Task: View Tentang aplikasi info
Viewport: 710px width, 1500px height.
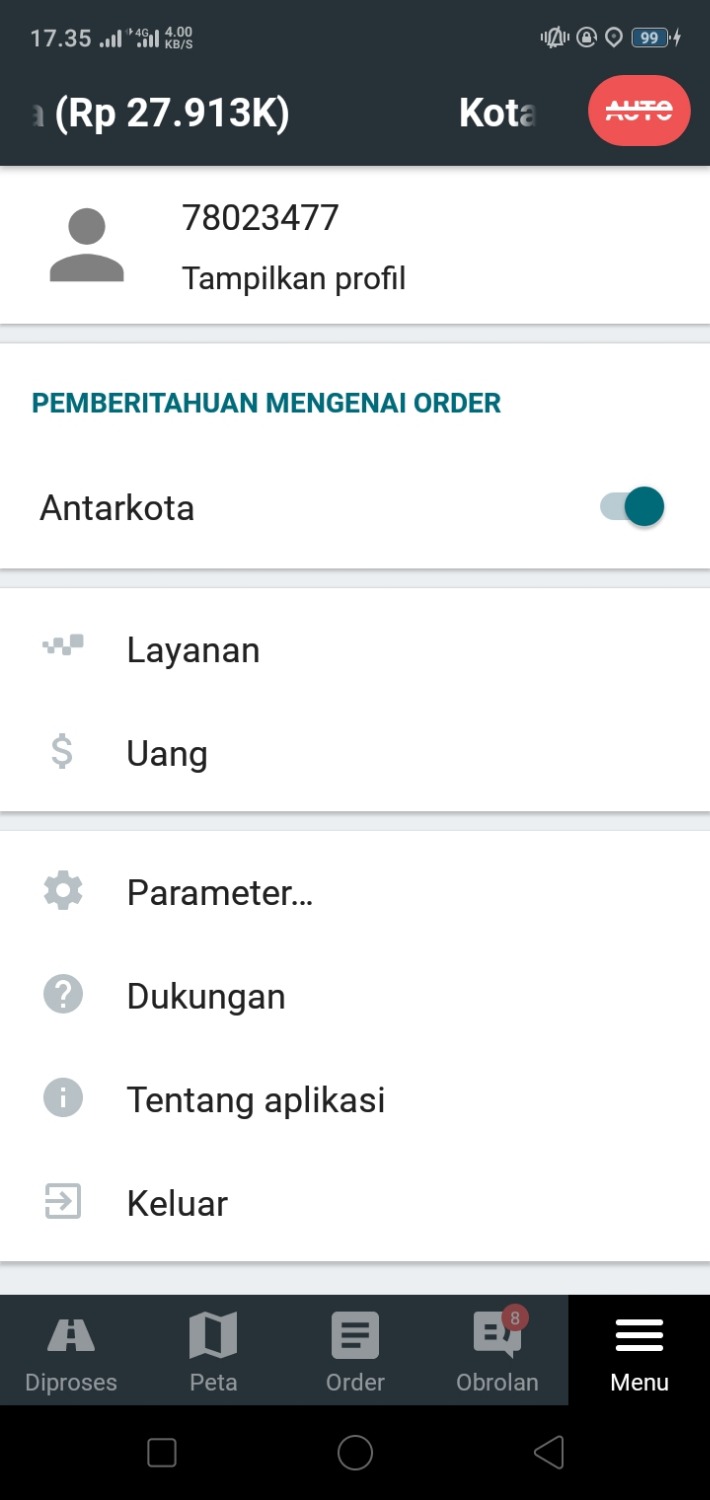Action: tap(255, 1099)
